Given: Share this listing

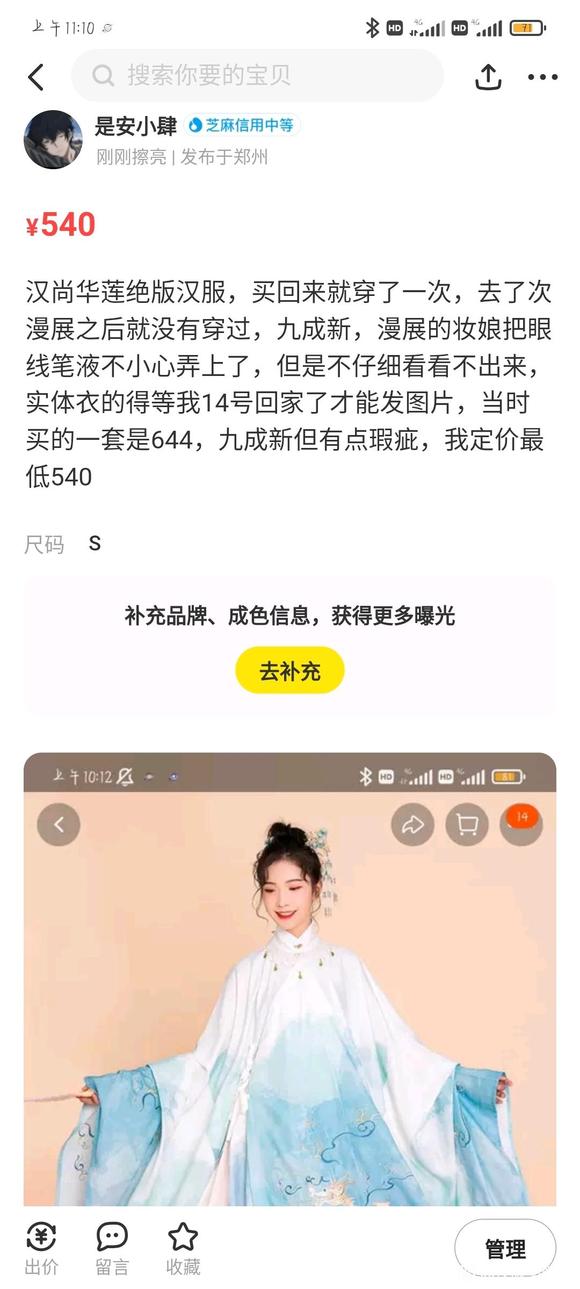Looking at the screenshot, I should tap(488, 76).
